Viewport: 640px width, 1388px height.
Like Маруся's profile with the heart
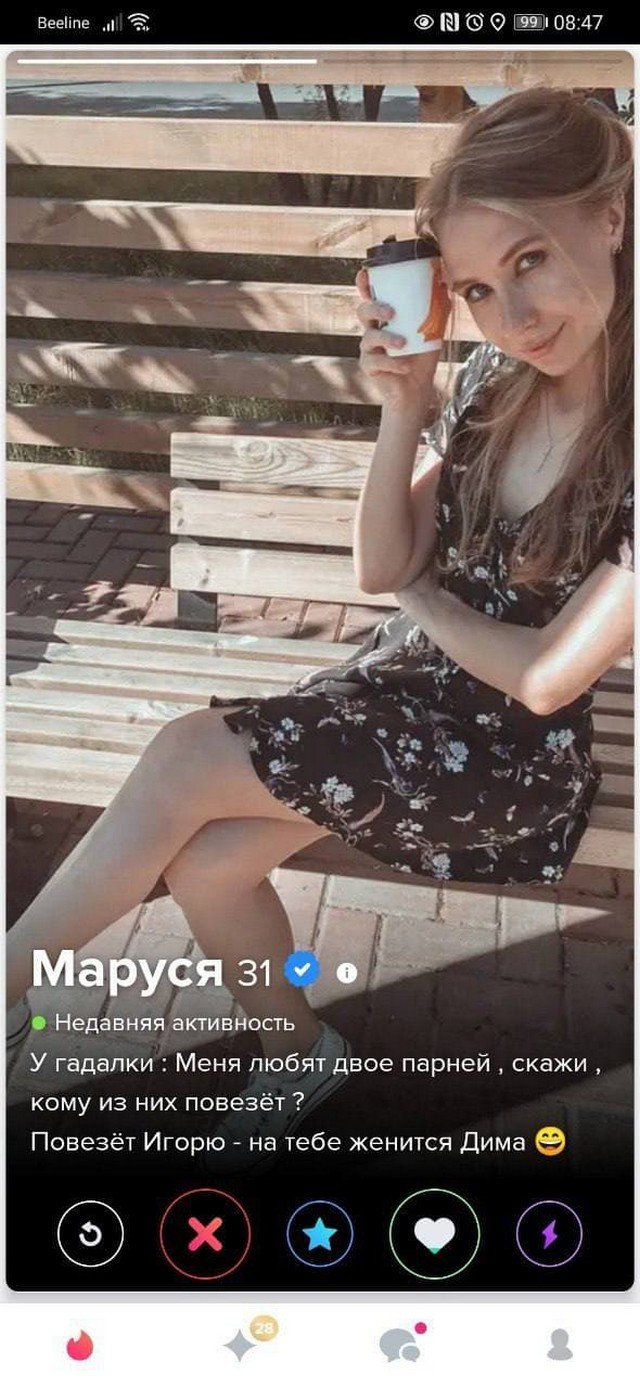pos(434,1235)
